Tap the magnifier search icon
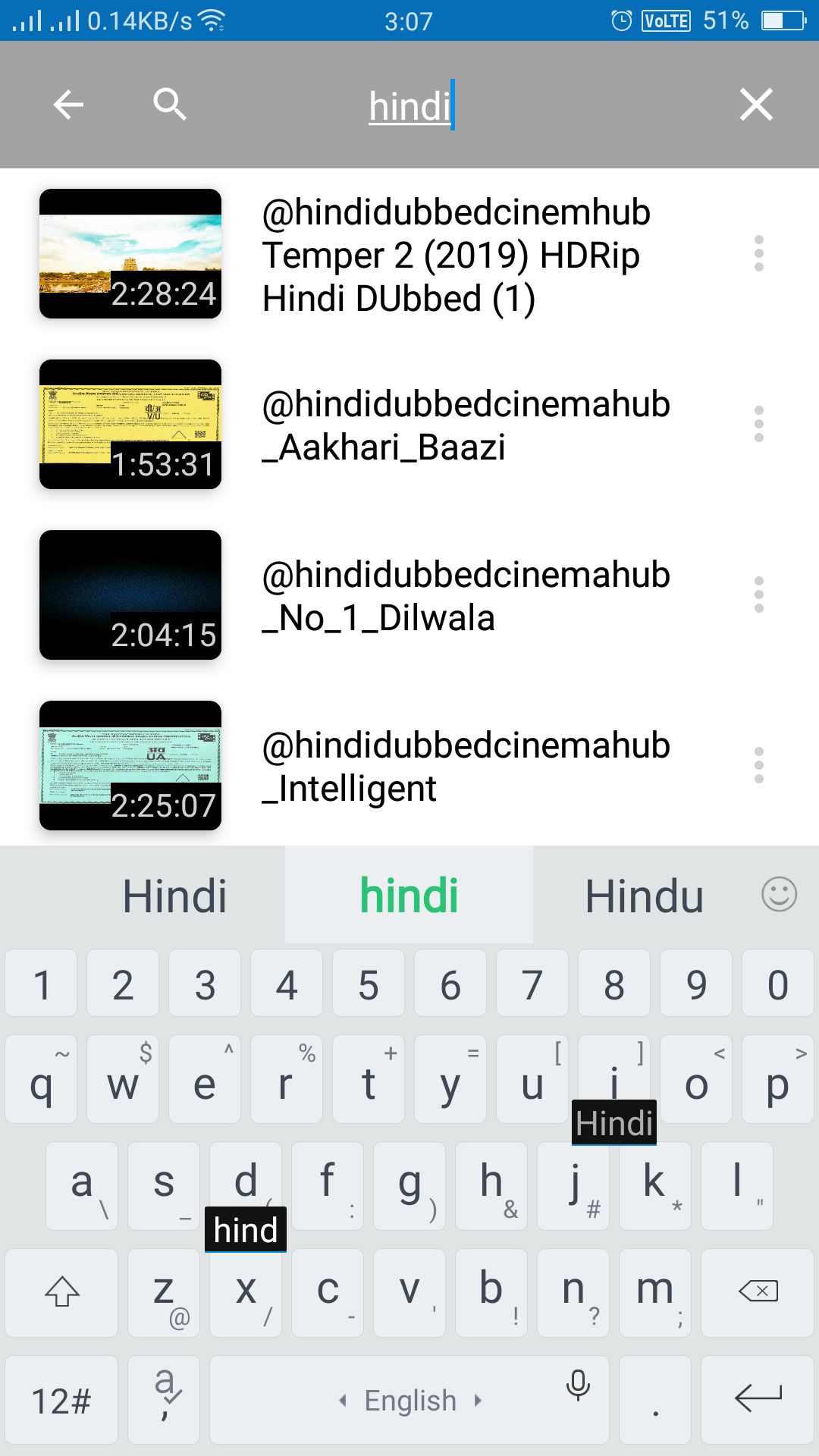This screenshot has width=819, height=1456. 170,105
